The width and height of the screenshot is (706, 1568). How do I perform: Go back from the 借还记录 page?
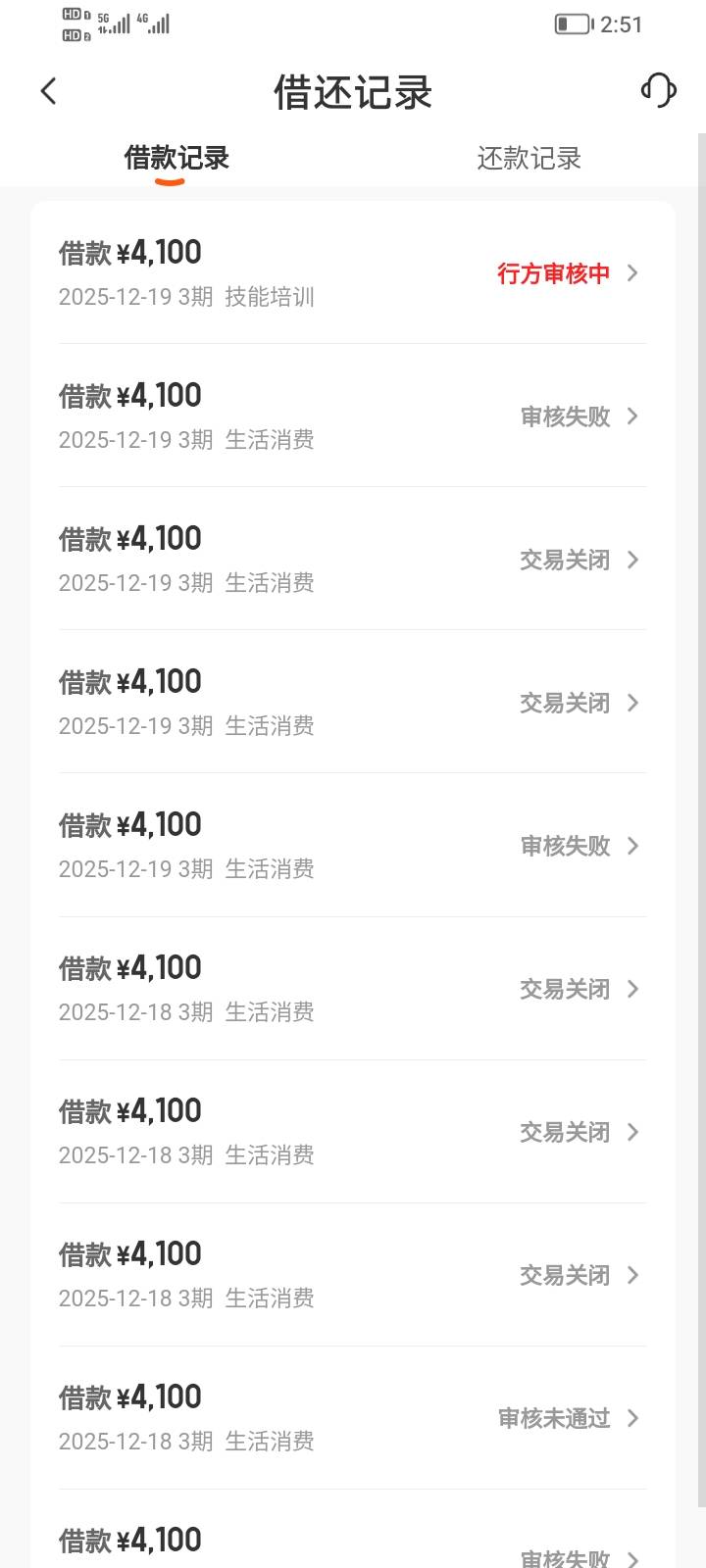pyautogui.click(x=49, y=91)
